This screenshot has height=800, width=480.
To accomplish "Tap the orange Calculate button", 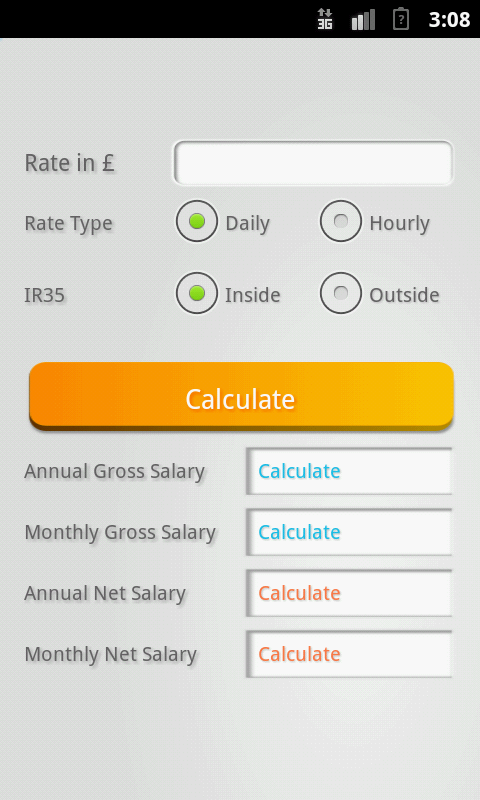I will (241, 395).
